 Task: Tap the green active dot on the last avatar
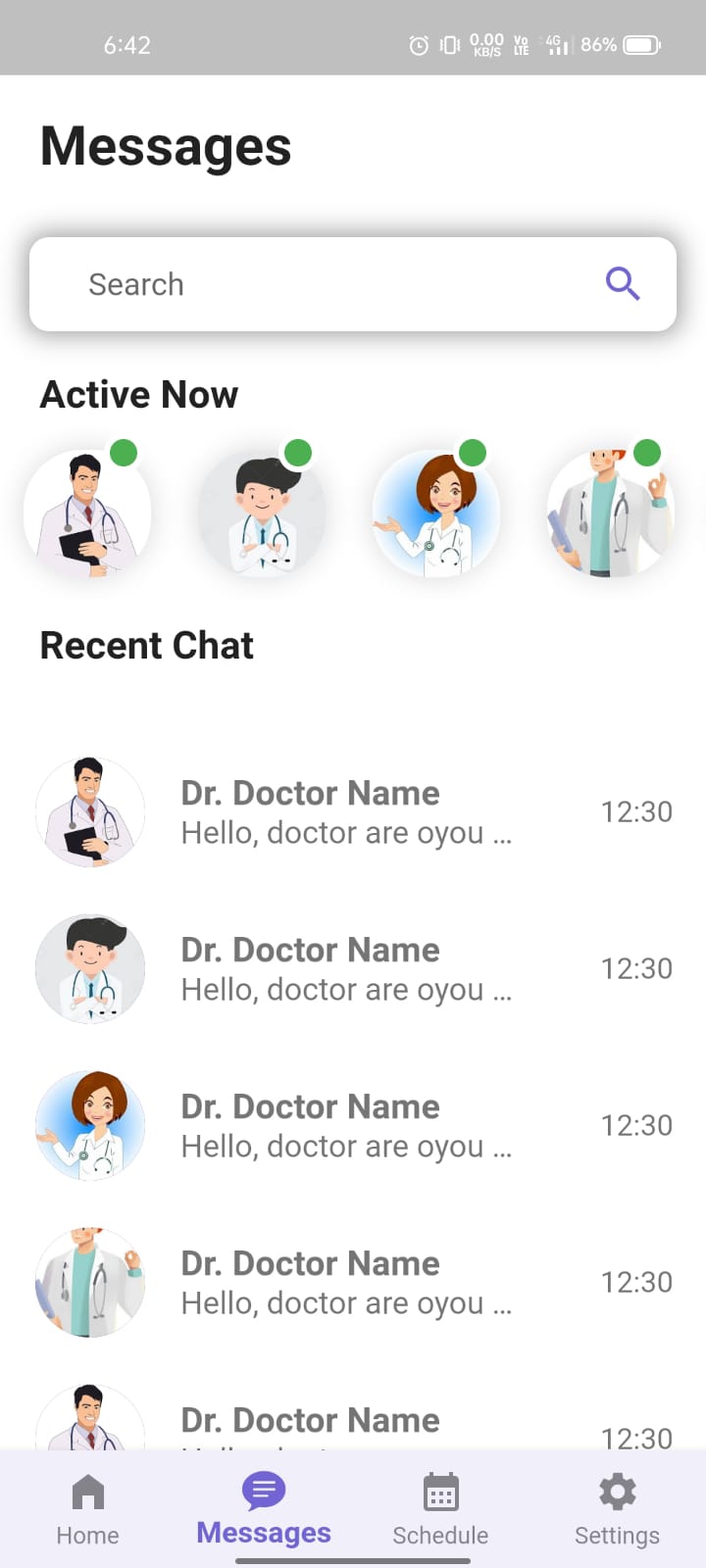click(647, 453)
